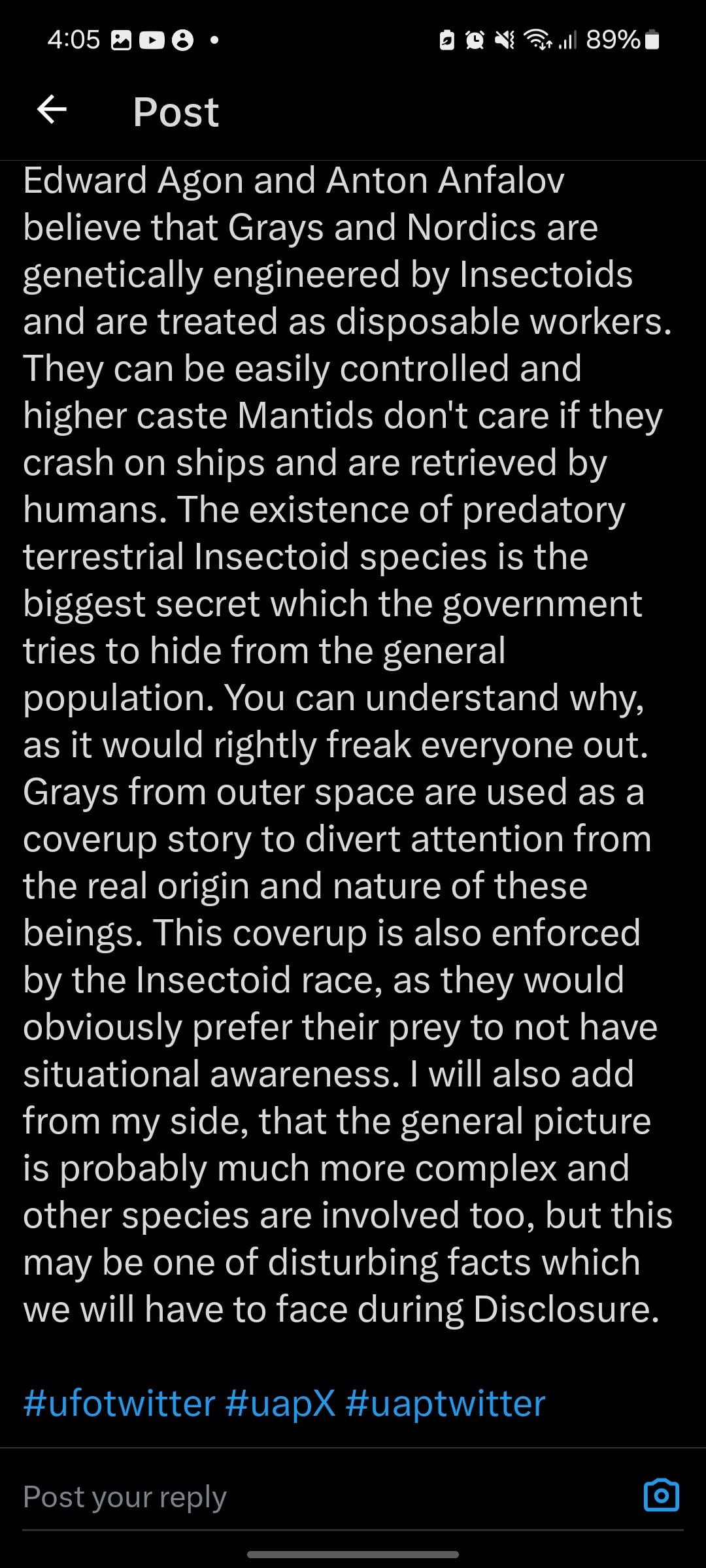Open the #uapX hashtag
Viewport: 706px width, 1568px height.
280,1403
